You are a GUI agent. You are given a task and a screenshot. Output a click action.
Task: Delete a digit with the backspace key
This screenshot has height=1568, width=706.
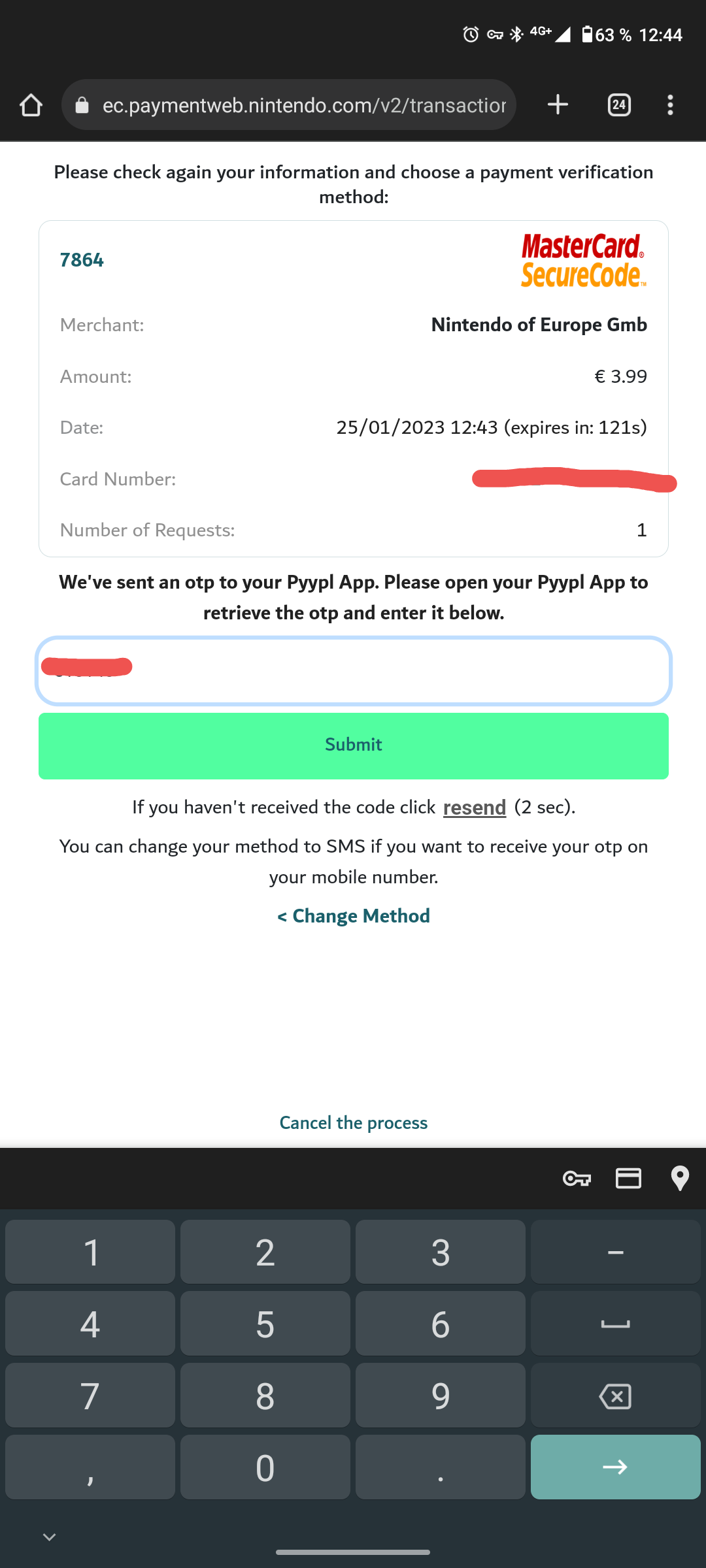coord(615,1396)
